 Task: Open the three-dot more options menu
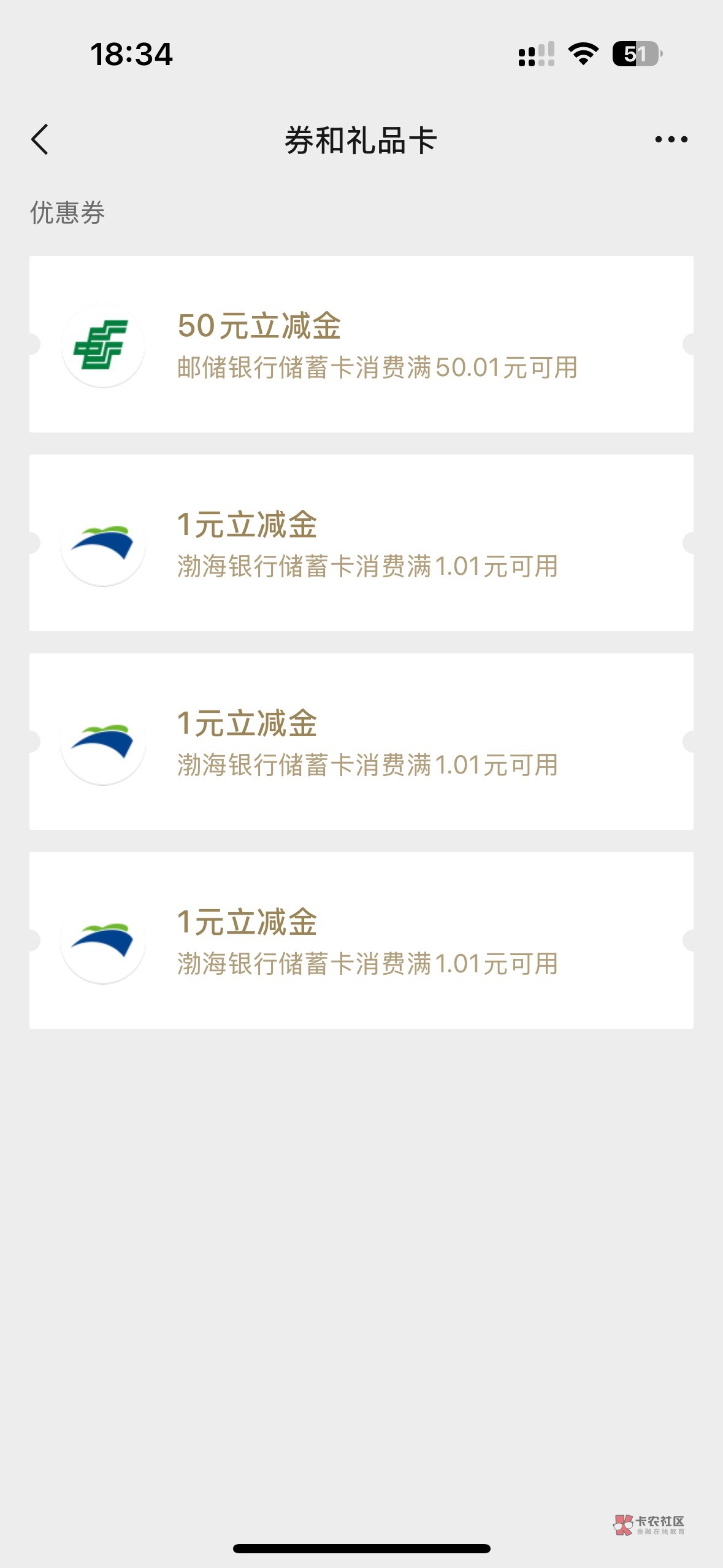pyautogui.click(x=671, y=139)
